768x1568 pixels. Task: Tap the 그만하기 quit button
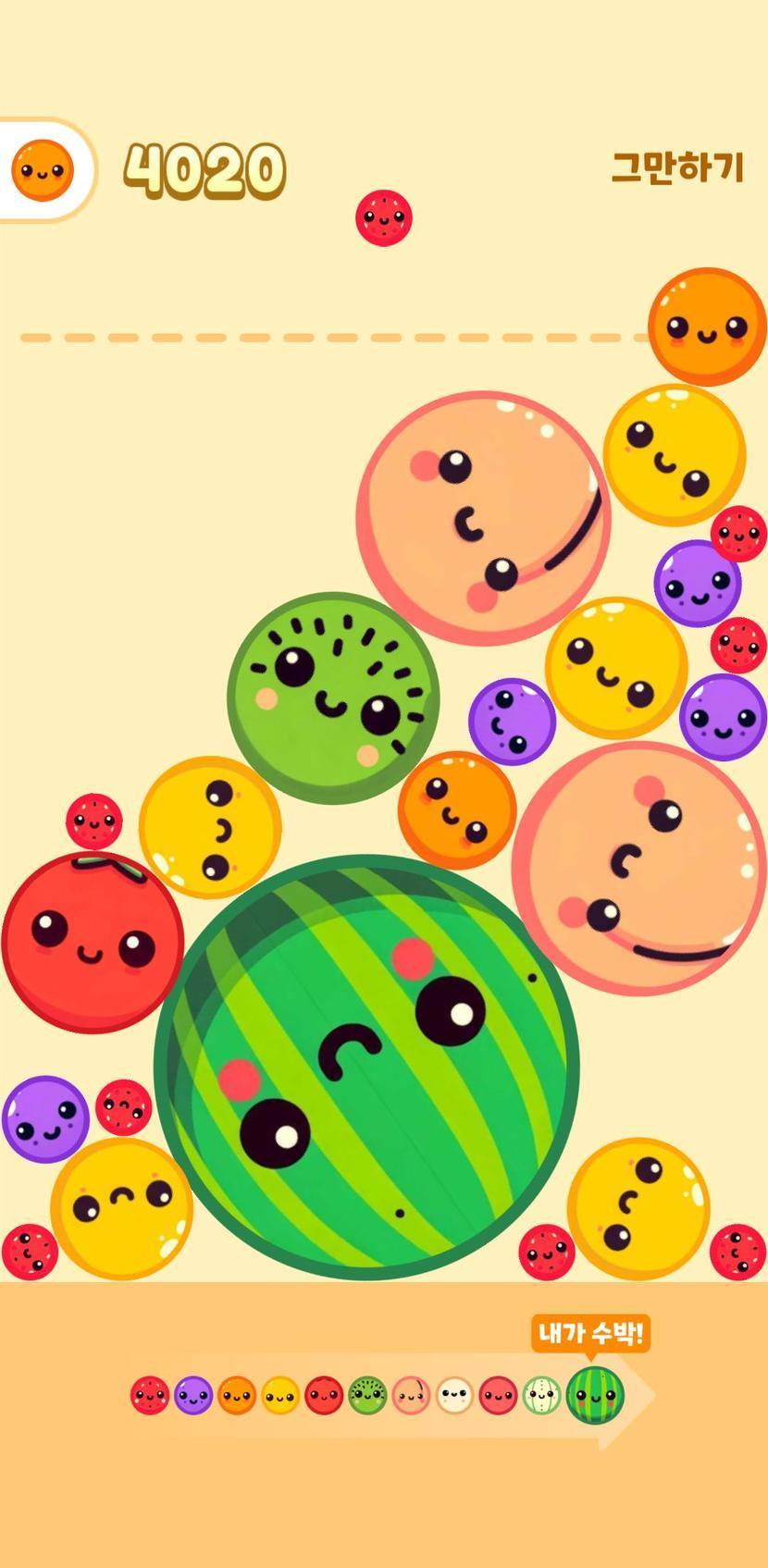677,168
